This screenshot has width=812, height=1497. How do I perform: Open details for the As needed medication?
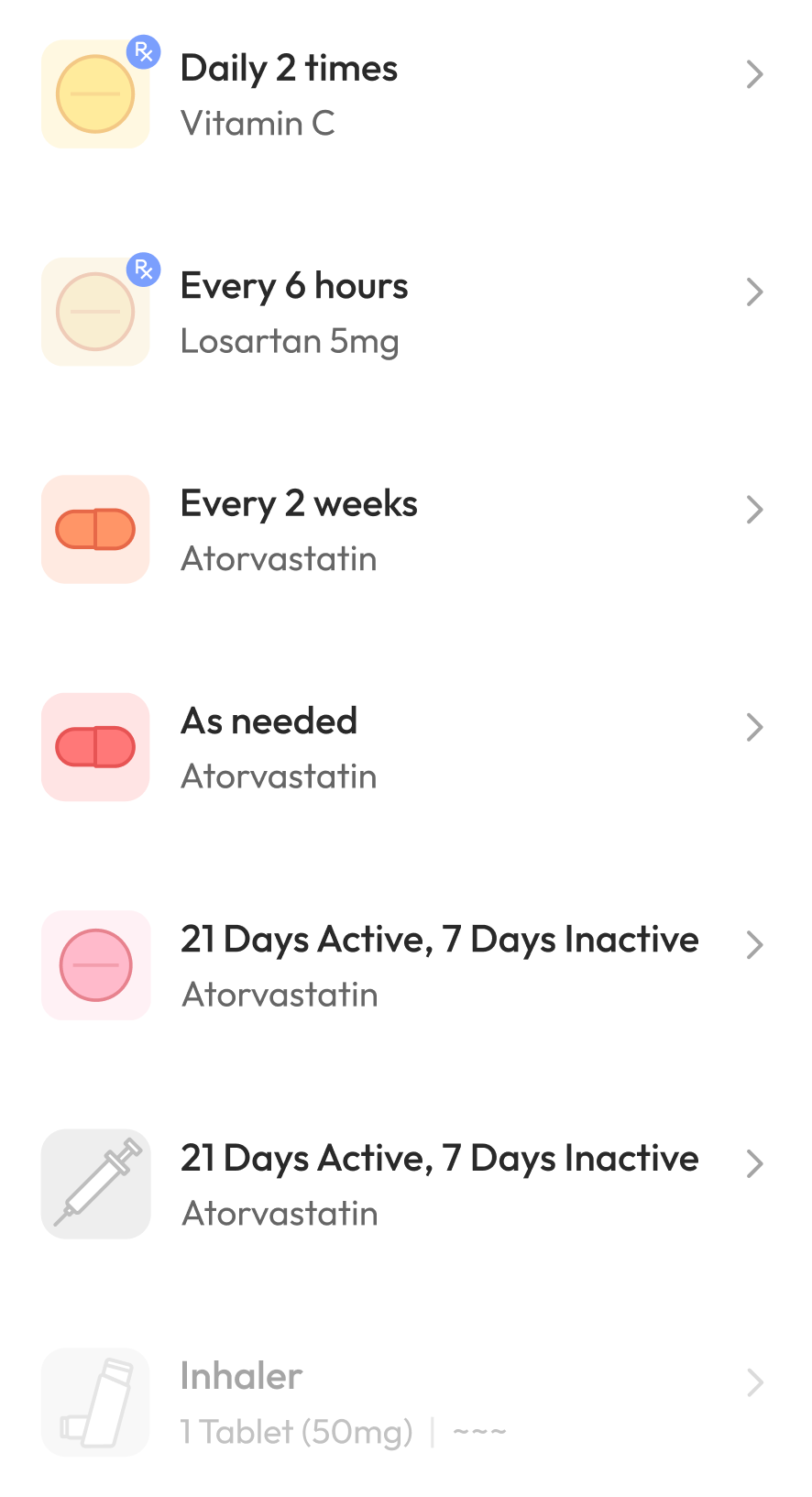click(x=753, y=727)
